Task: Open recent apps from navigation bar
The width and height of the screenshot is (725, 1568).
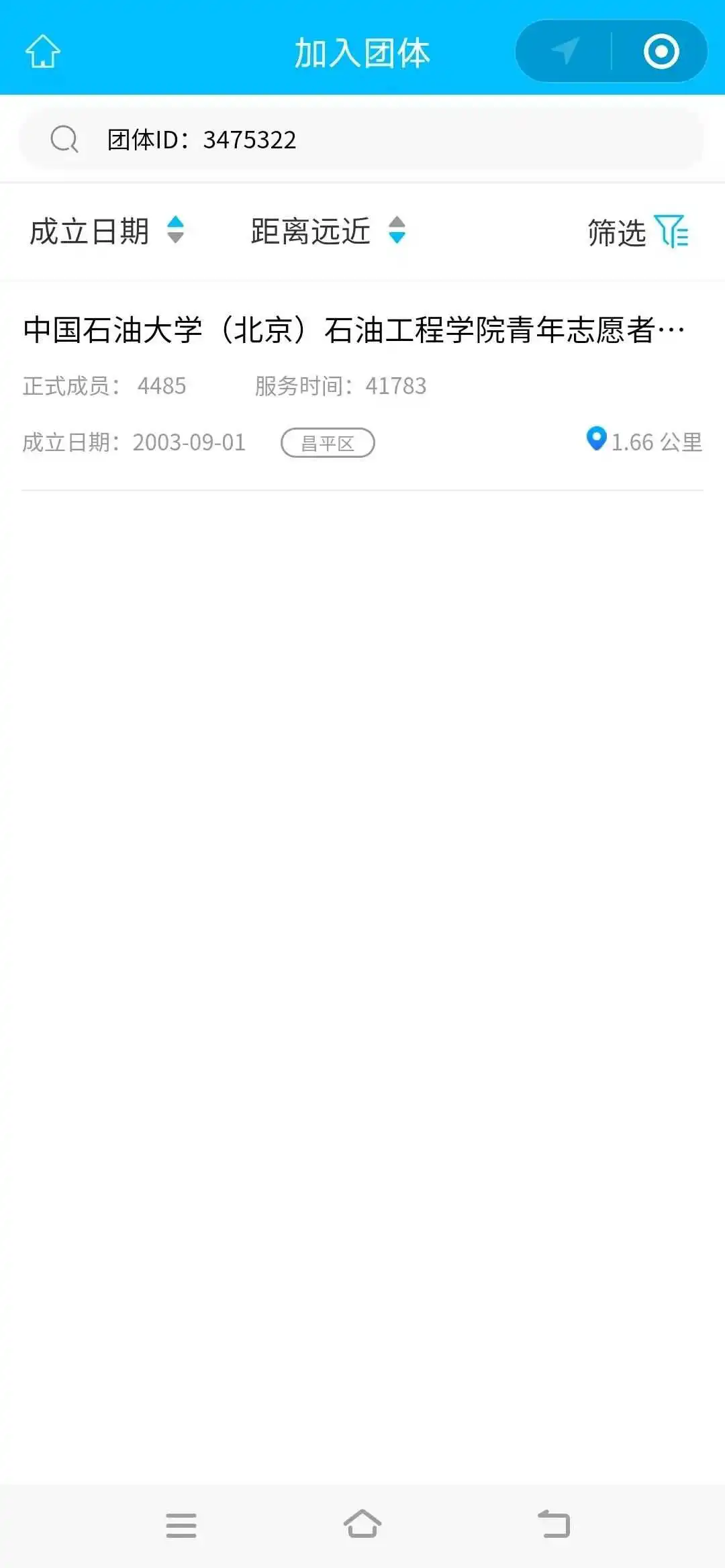Action: coord(181,1525)
